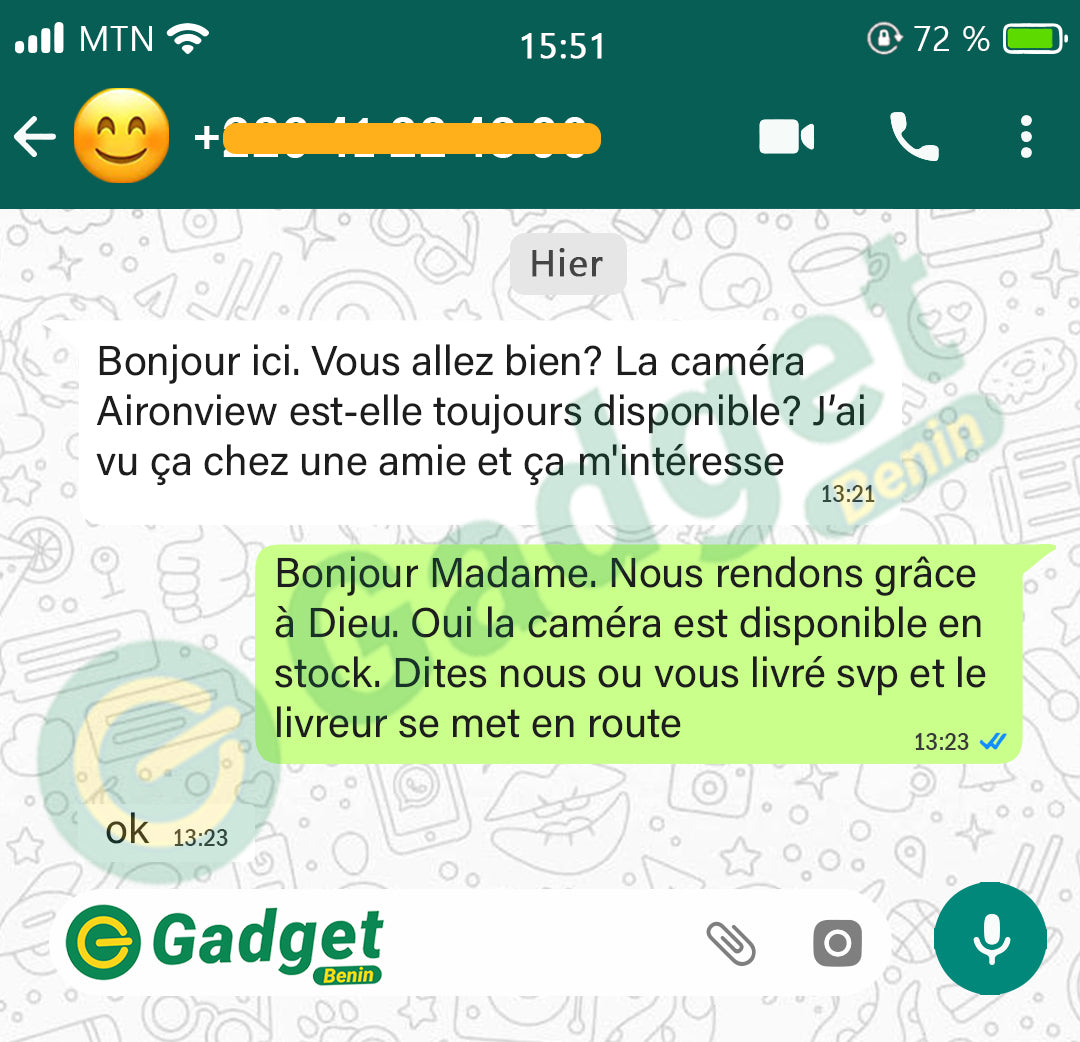The height and width of the screenshot is (1042, 1080).
Task: Tap the microphone to record a voice message
Action: point(990,939)
